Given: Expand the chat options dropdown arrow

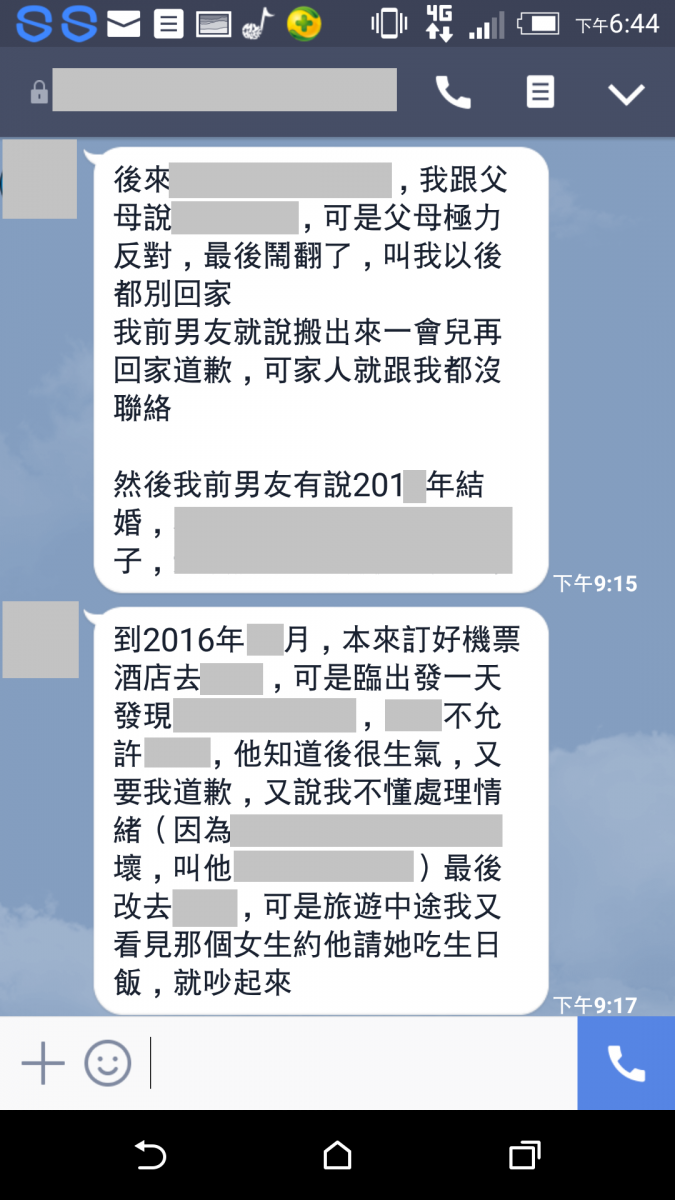Looking at the screenshot, I should pyautogui.click(x=627, y=94).
